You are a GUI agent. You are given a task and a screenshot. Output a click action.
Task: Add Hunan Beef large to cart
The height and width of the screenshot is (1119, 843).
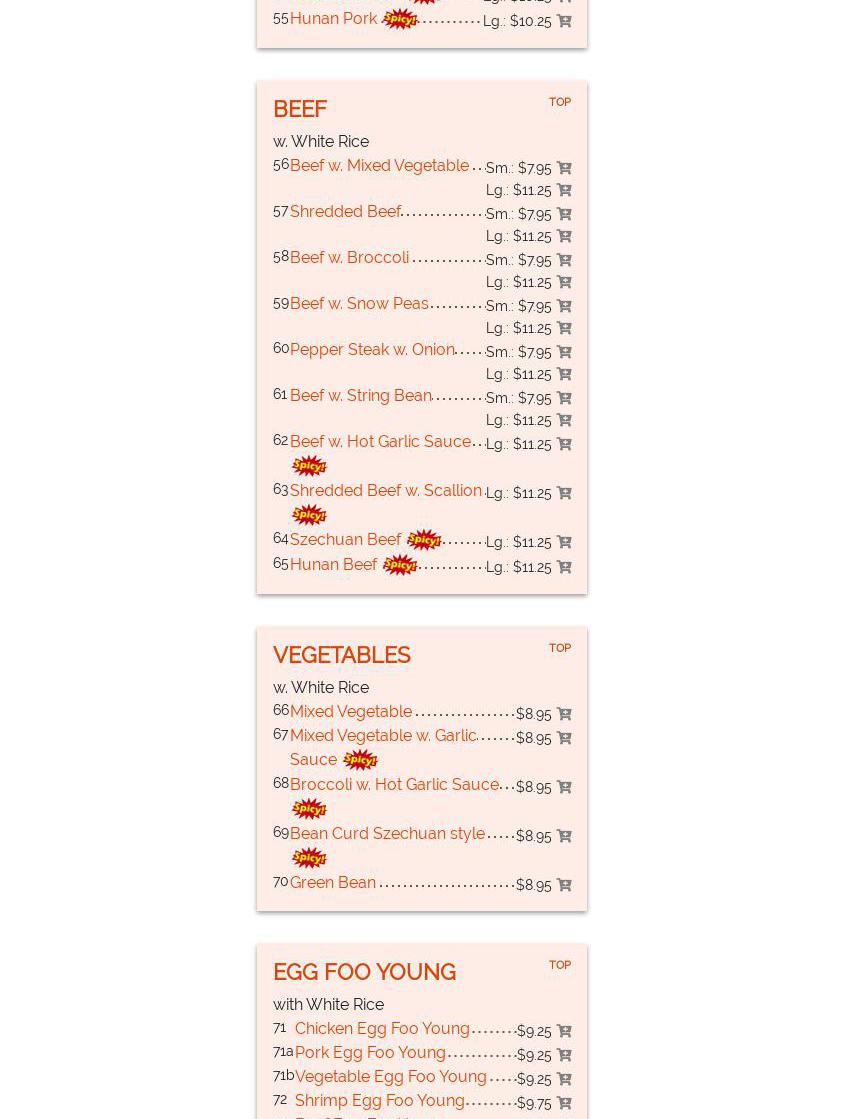pos(564,568)
